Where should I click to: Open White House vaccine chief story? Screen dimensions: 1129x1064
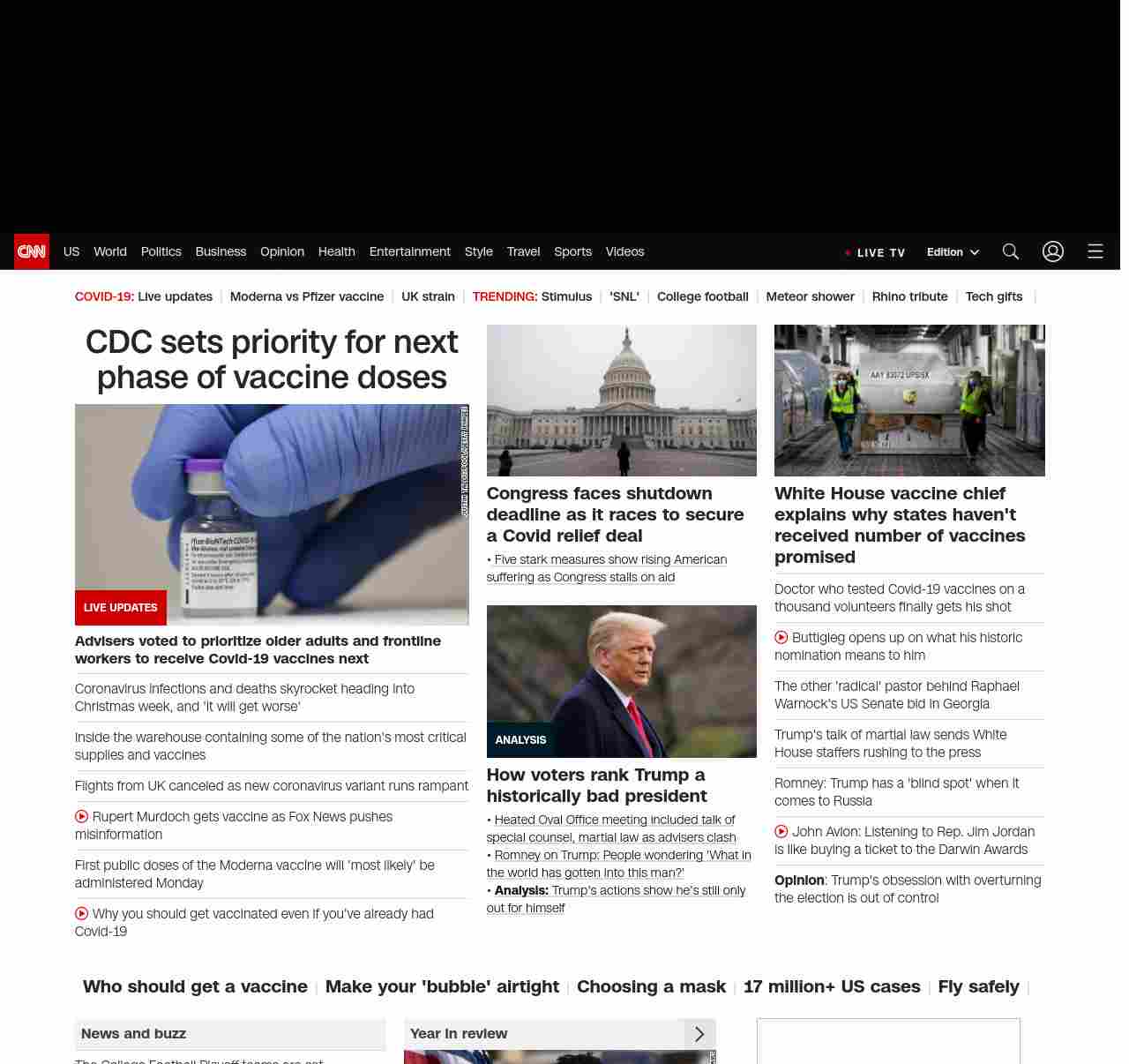tap(900, 525)
